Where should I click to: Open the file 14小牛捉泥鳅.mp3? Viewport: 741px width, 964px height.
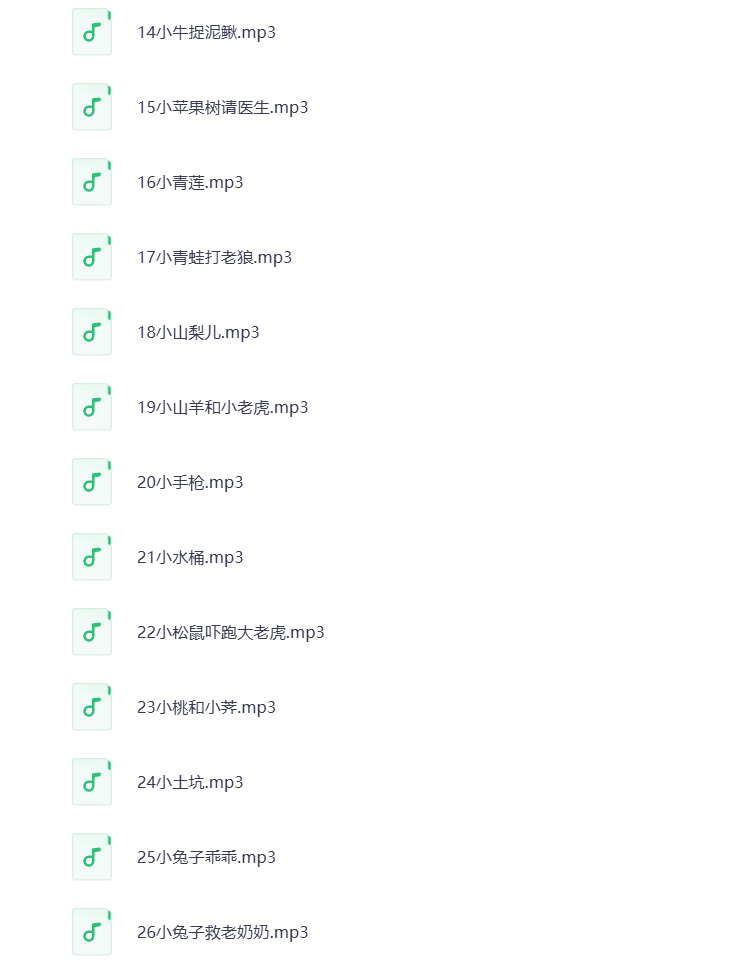tap(207, 32)
